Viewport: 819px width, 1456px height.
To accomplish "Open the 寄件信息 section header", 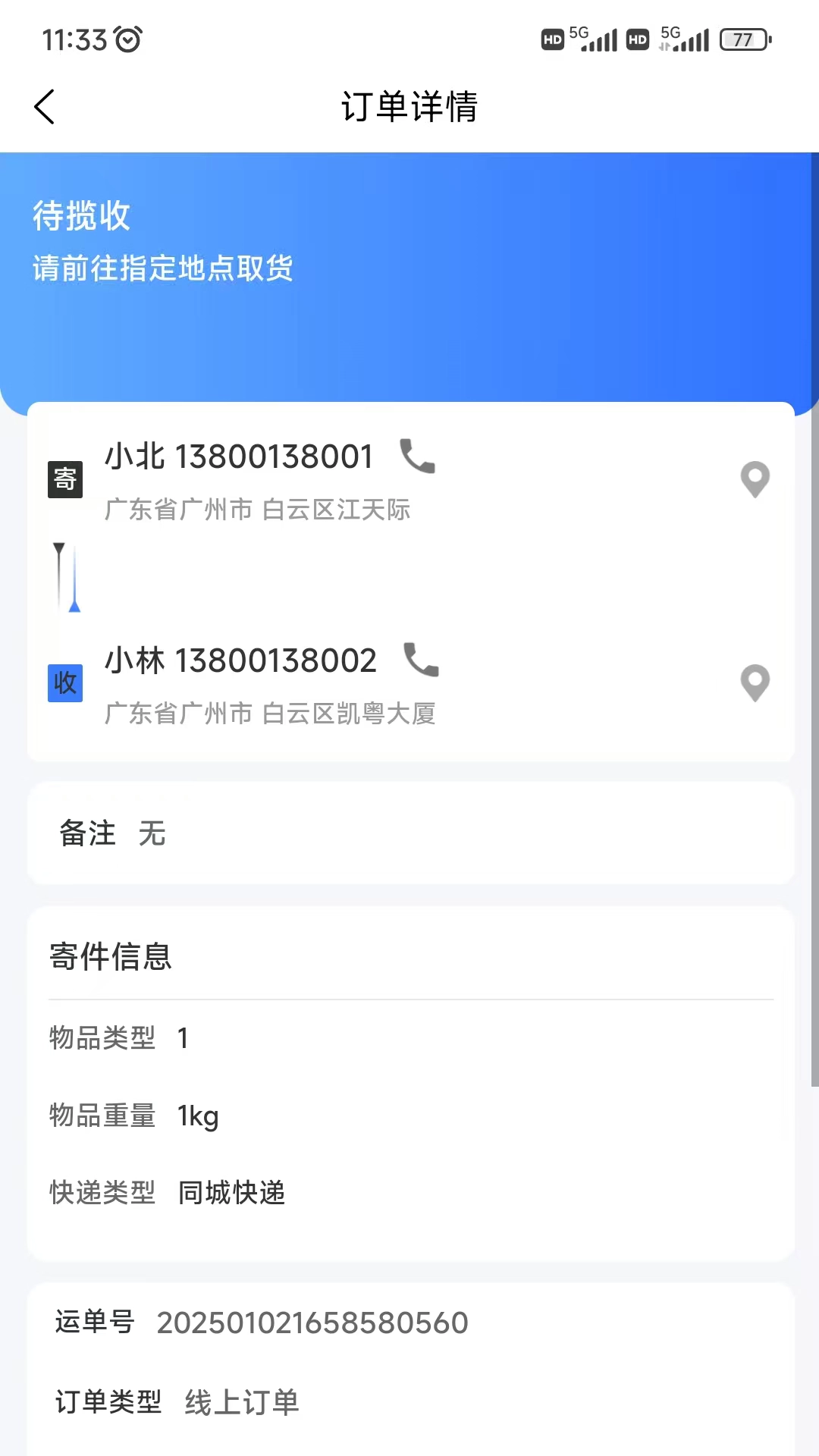I will [x=111, y=957].
